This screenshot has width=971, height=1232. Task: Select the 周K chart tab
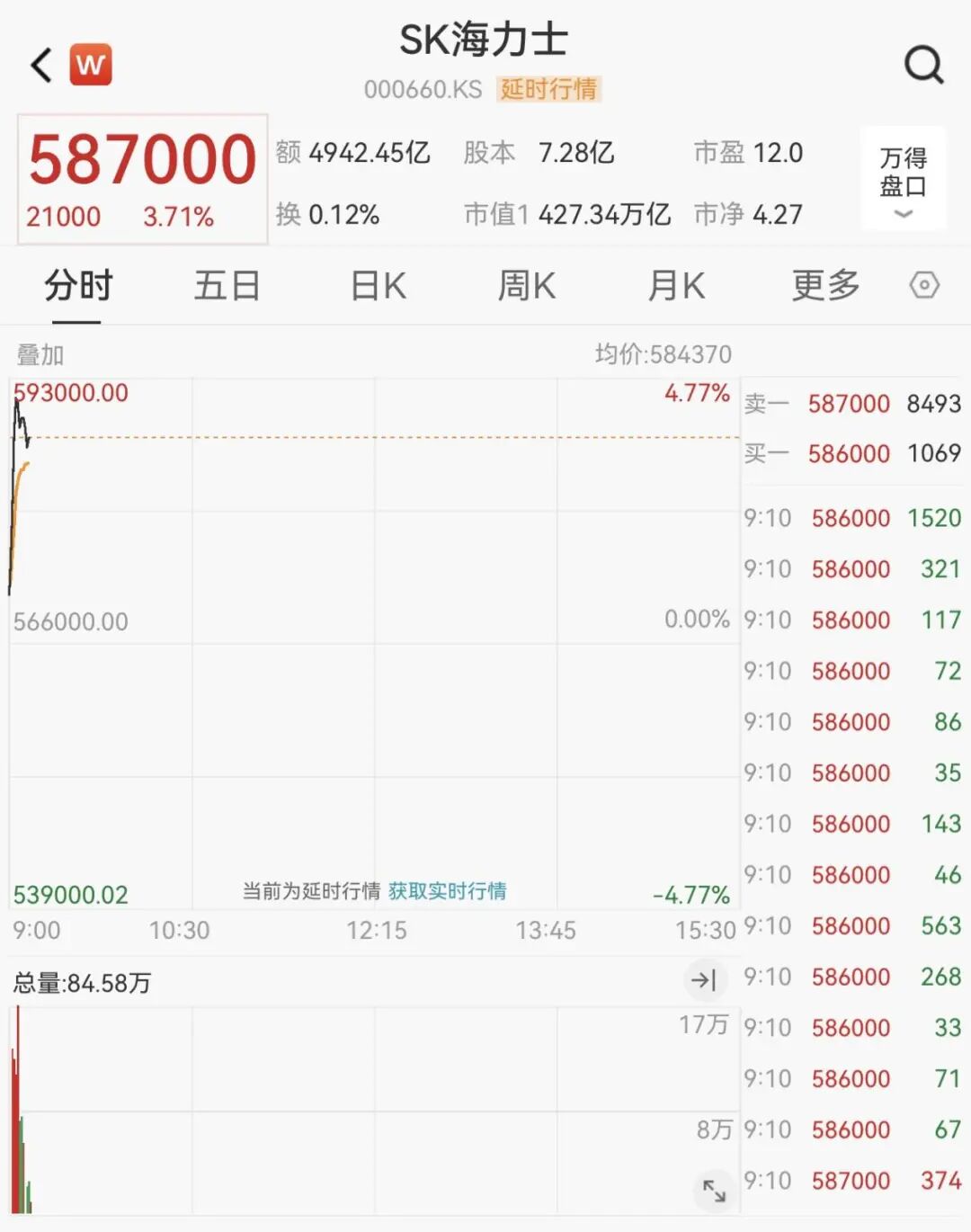coord(527,286)
